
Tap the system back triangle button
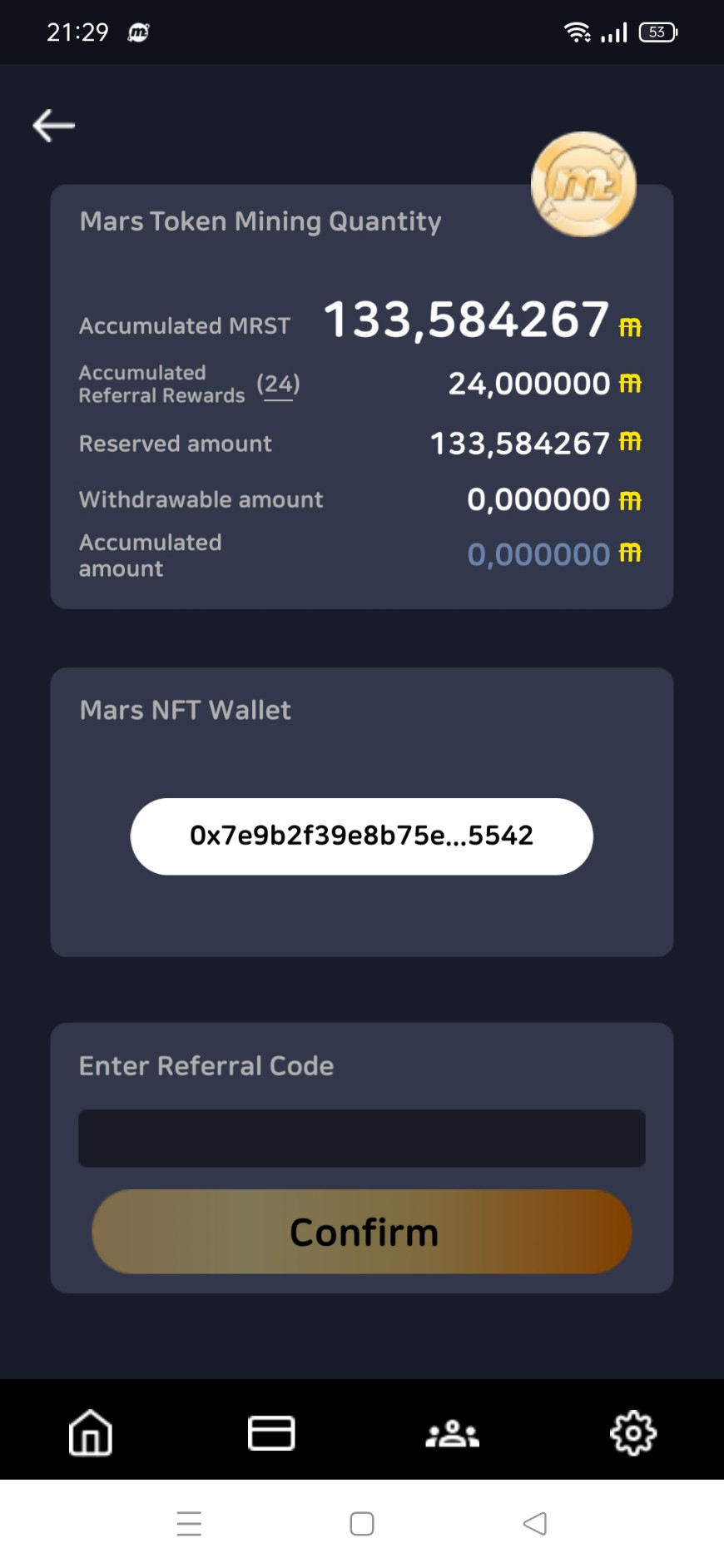(x=534, y=1524)
